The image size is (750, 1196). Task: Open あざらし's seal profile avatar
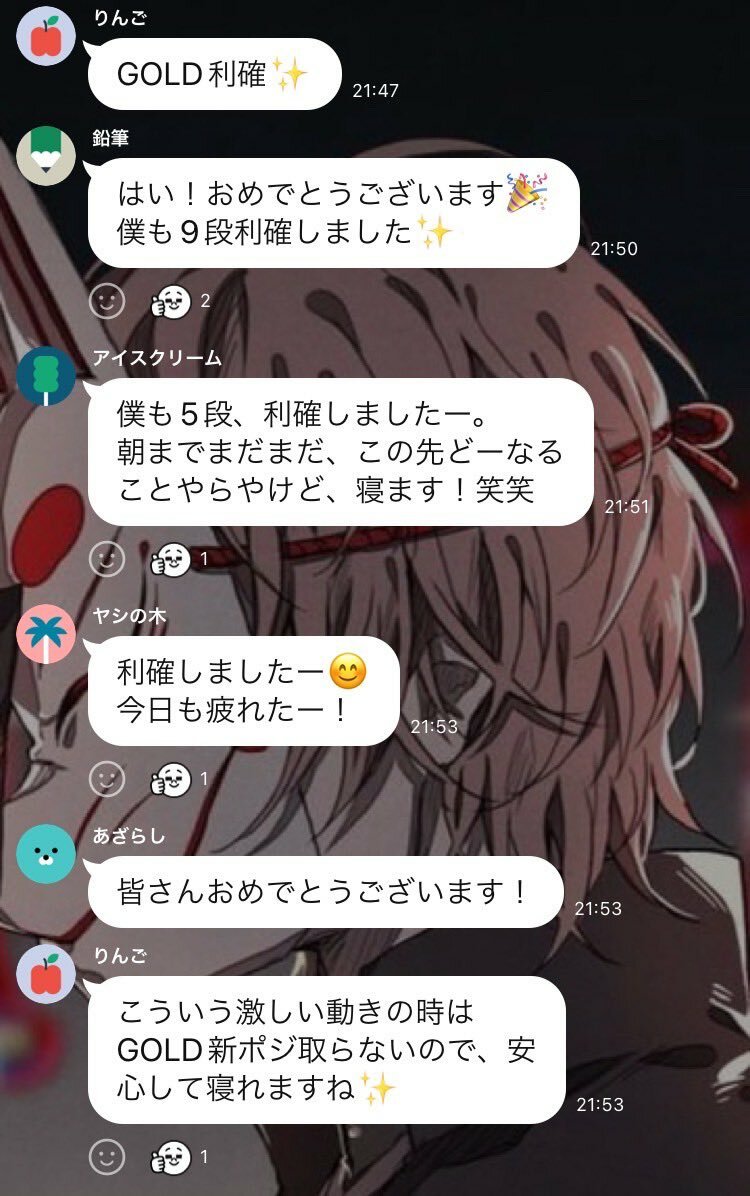[46, 854]
